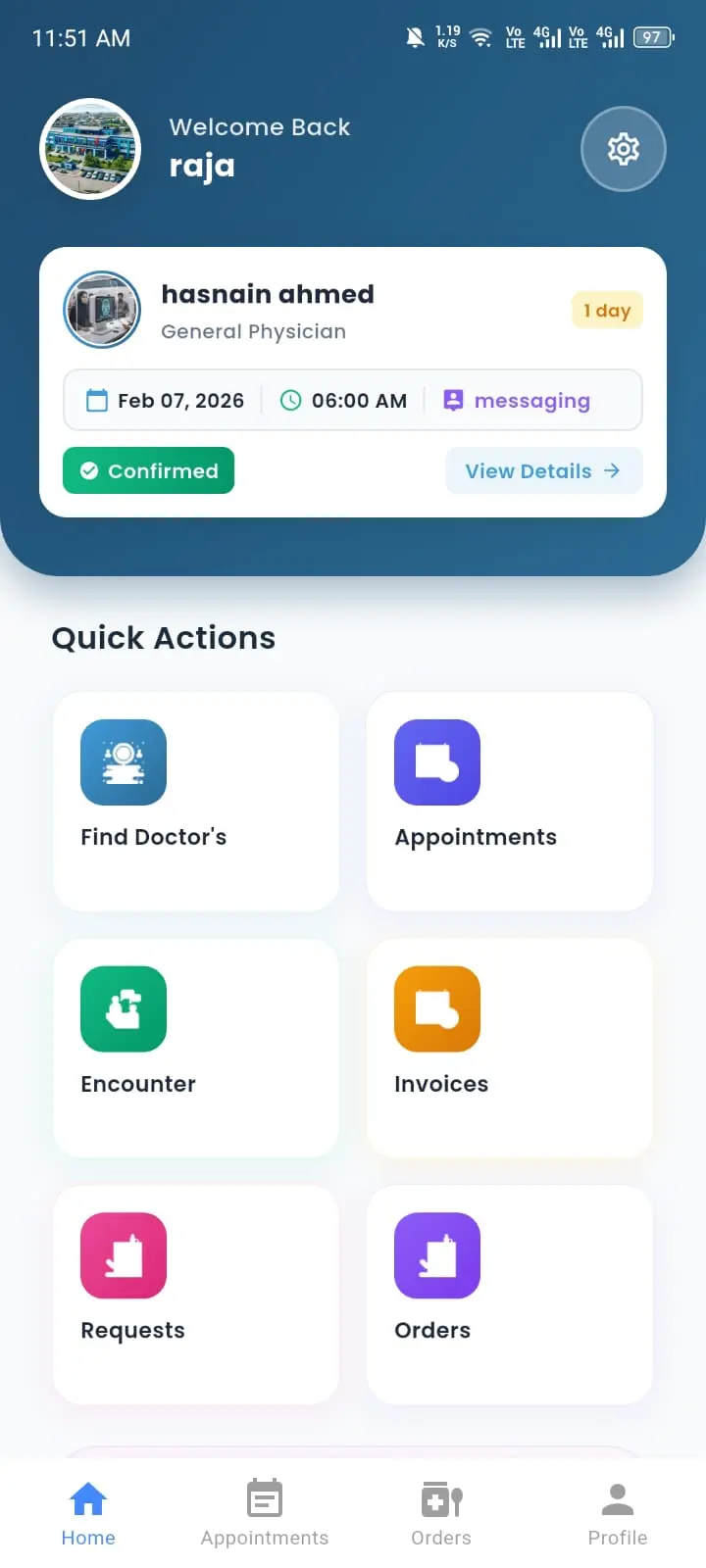Open the Invoices card

[x=510, y=1049]
